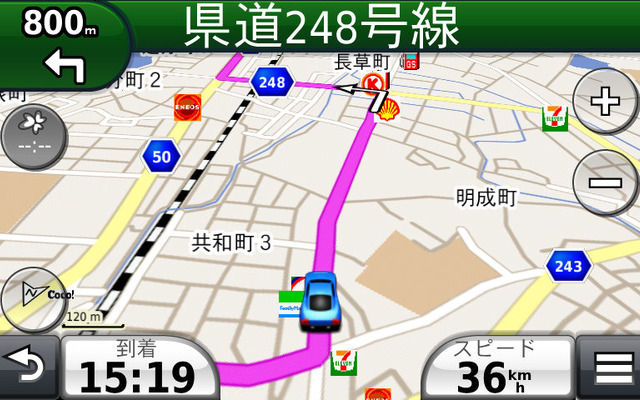Tap the arrival time 15:19 field
Screen dimensions: 640x400
[x=137, y=368]
